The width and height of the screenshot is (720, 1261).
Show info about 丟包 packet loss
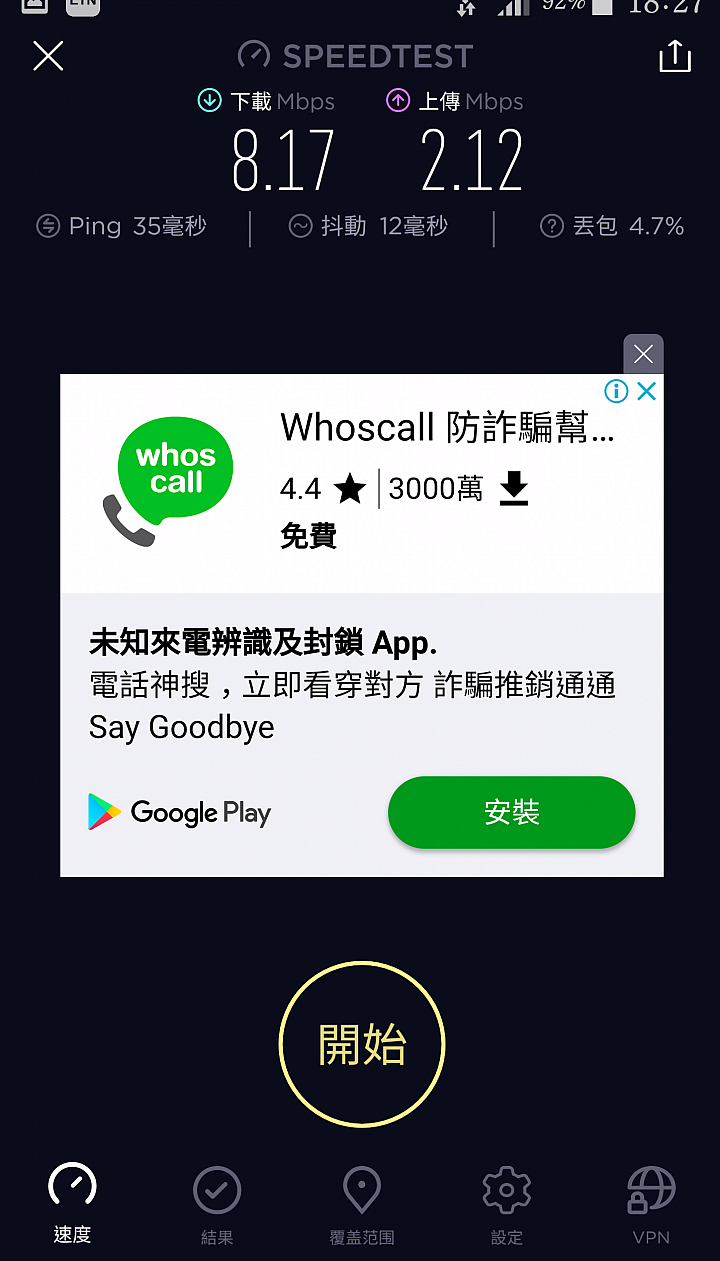click(x=552, y=227)
